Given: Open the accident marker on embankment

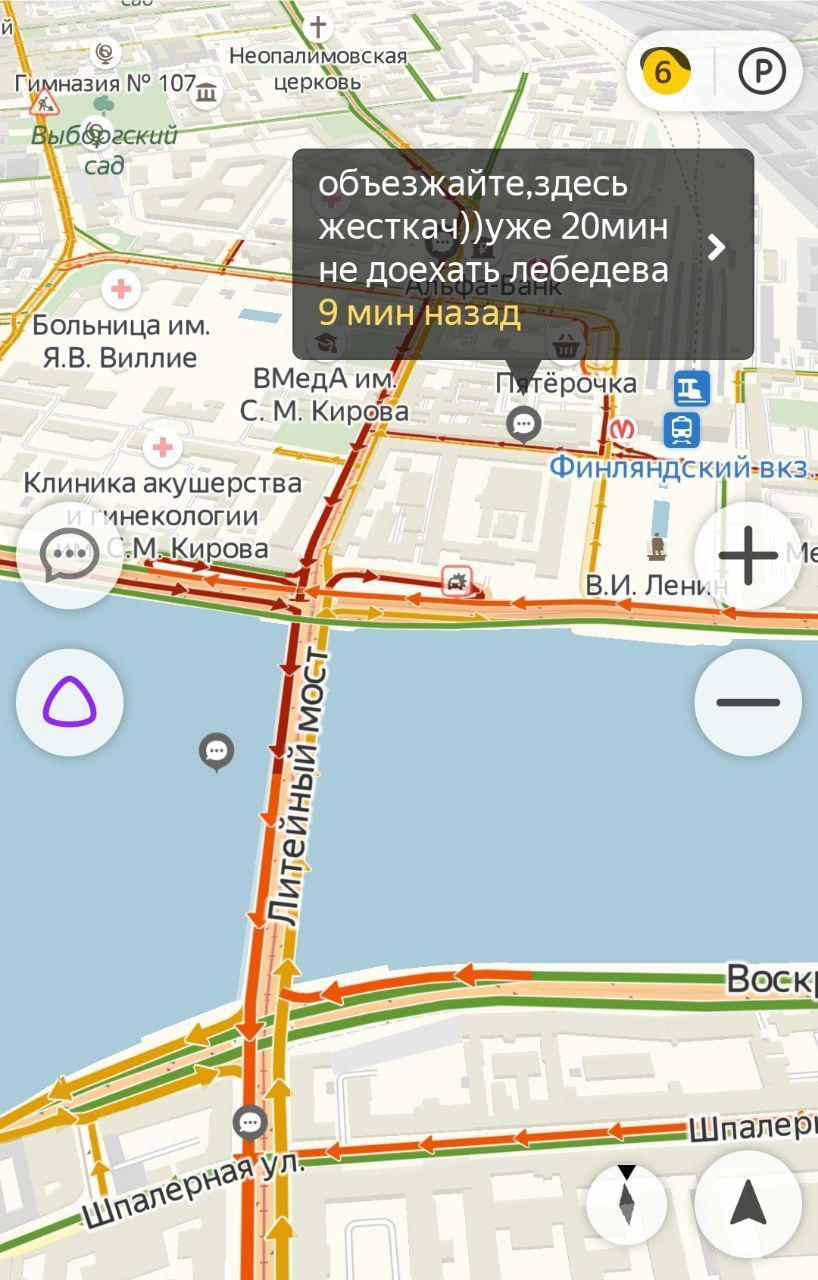Looking at the screenshot, I should tap(456, 580).
